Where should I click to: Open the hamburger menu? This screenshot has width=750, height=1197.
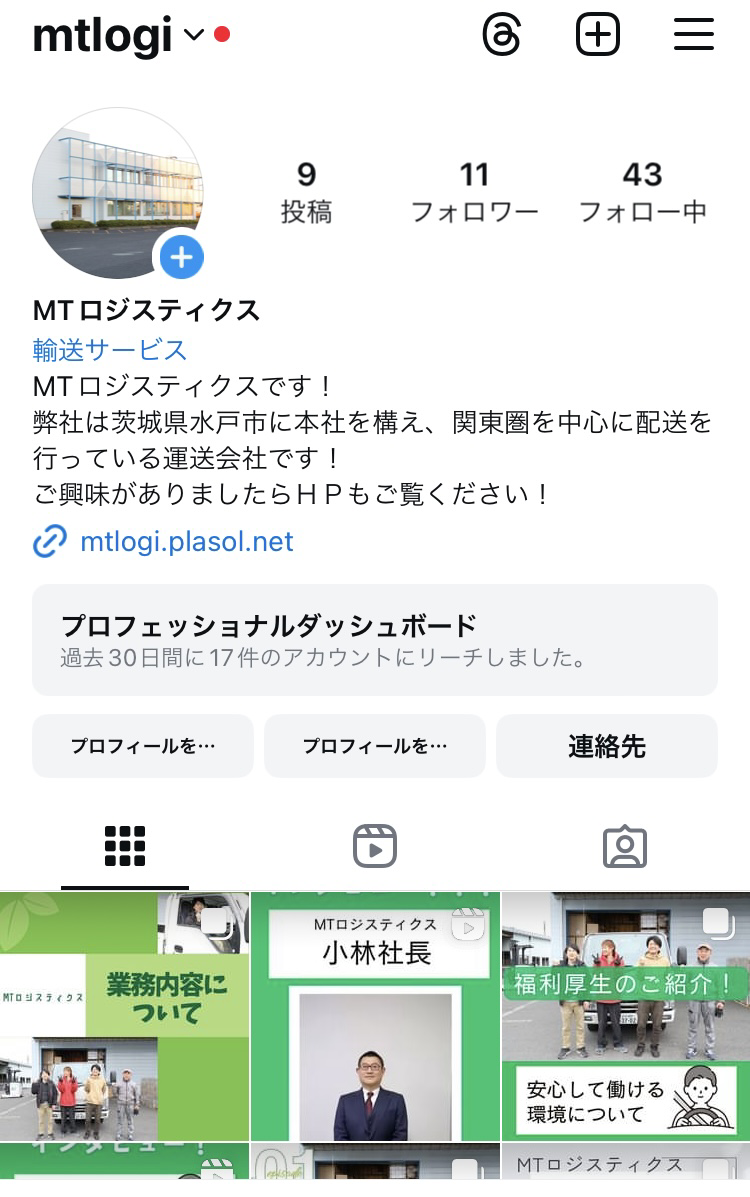(693, 36)
